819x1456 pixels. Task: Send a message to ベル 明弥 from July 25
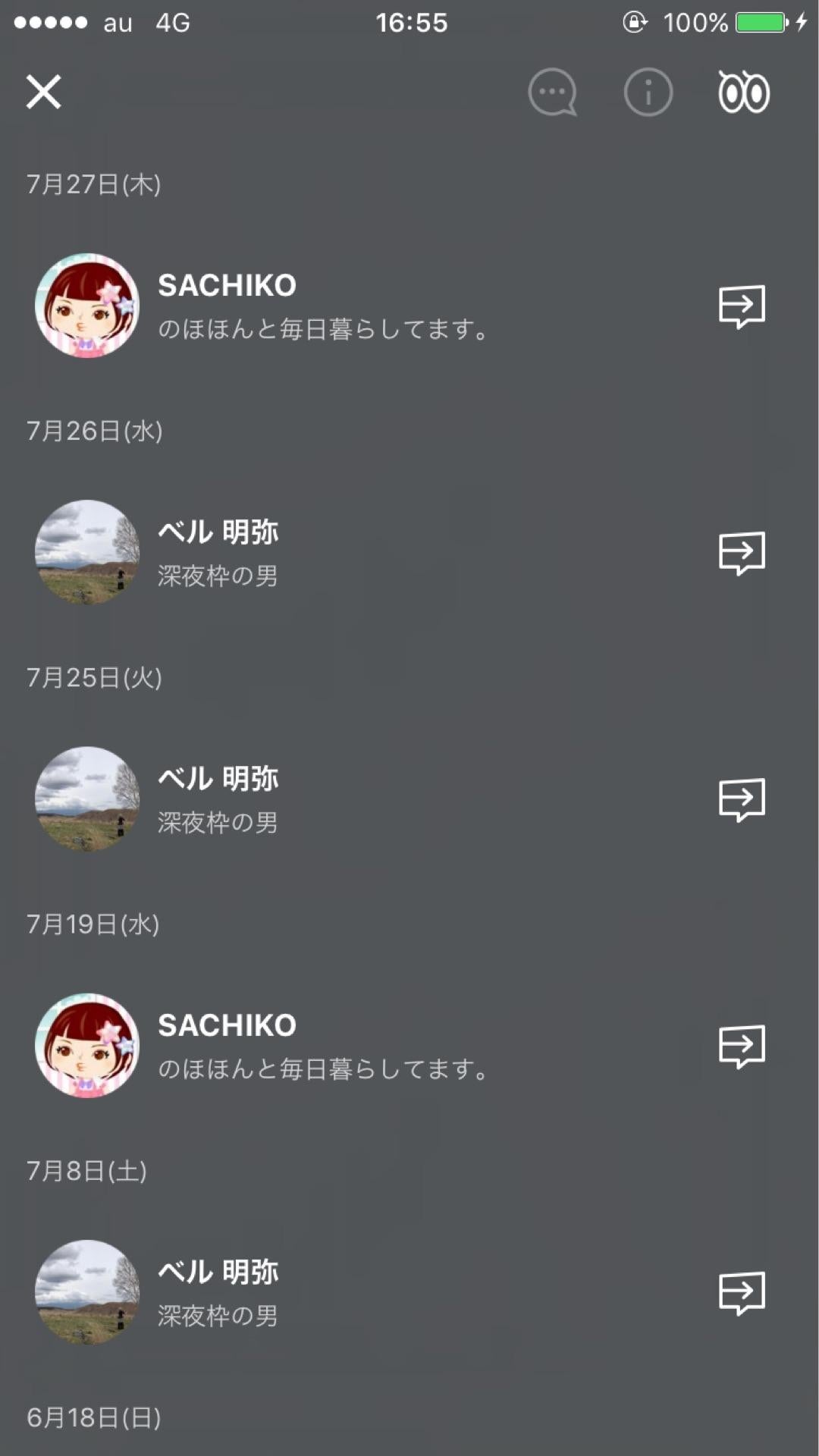(742, 798)
